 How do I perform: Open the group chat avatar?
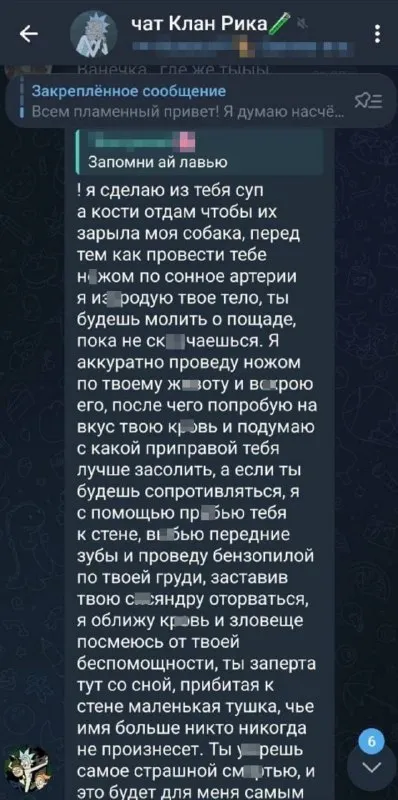point(93,34)
